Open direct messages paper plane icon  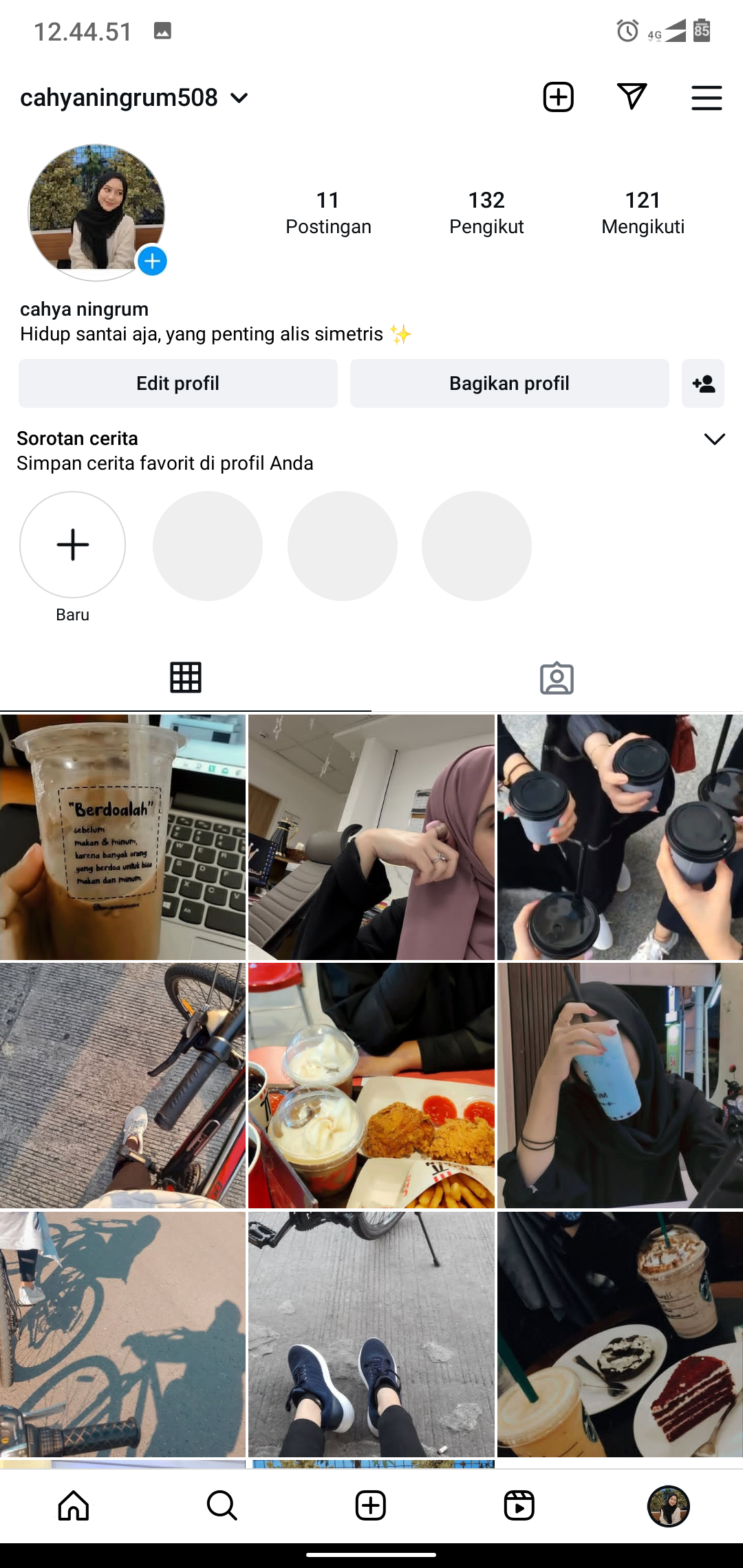tap(632, 97)
